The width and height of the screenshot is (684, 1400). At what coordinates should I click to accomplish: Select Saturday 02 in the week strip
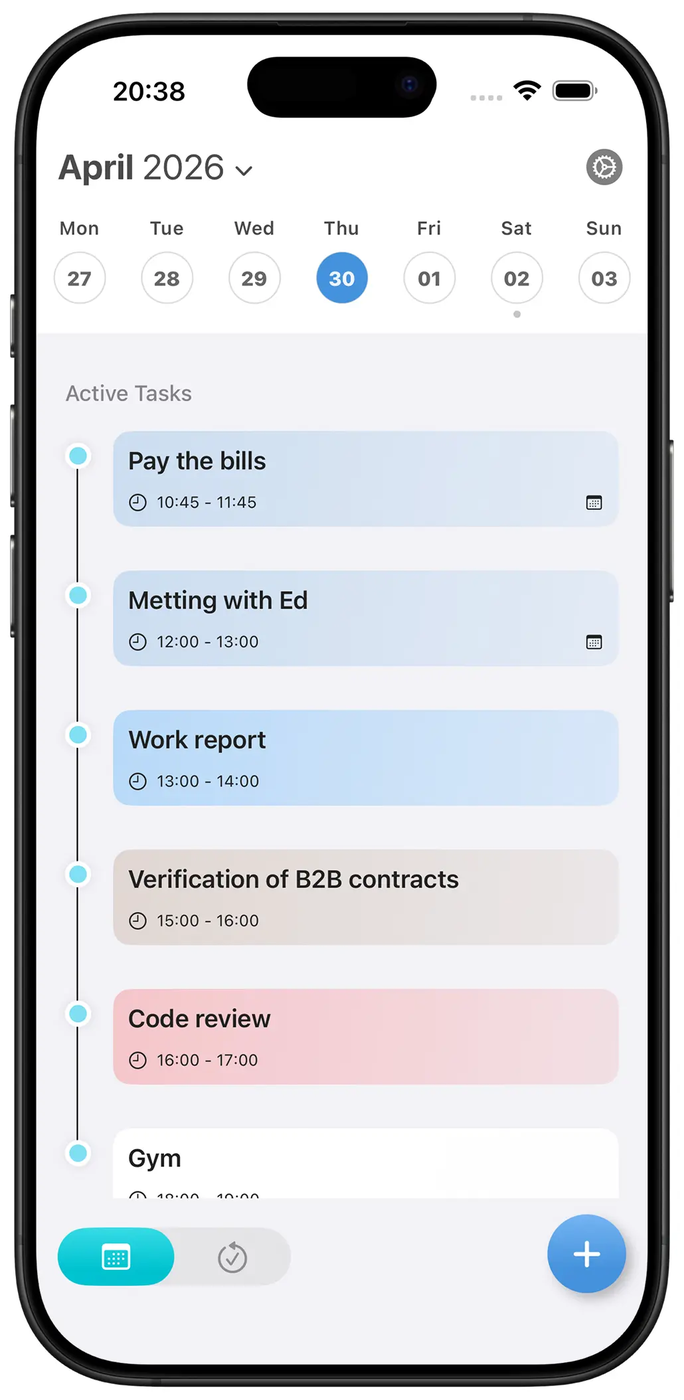(517, 278)
